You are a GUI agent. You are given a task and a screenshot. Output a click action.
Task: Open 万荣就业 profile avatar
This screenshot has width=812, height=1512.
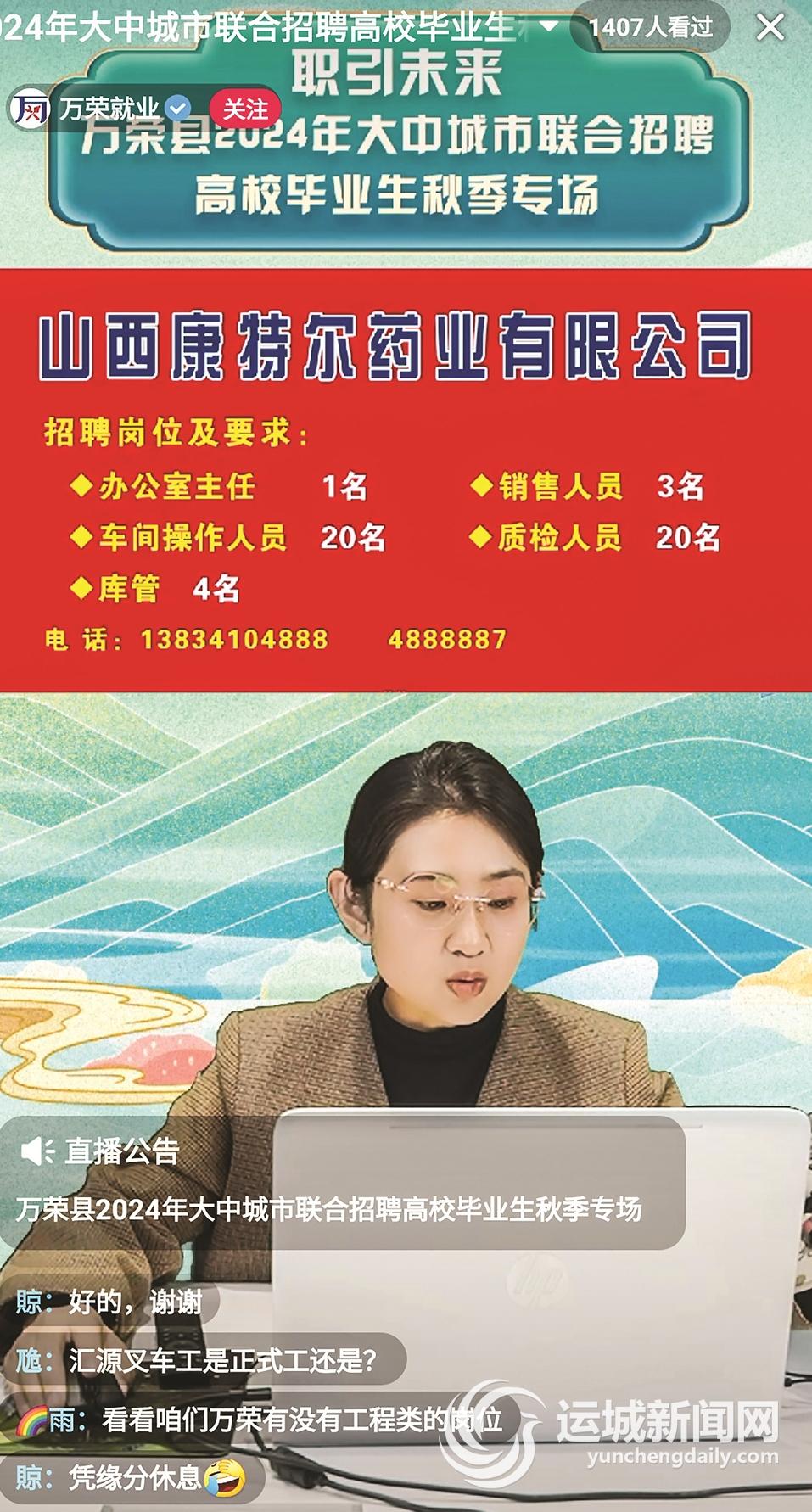31,109
